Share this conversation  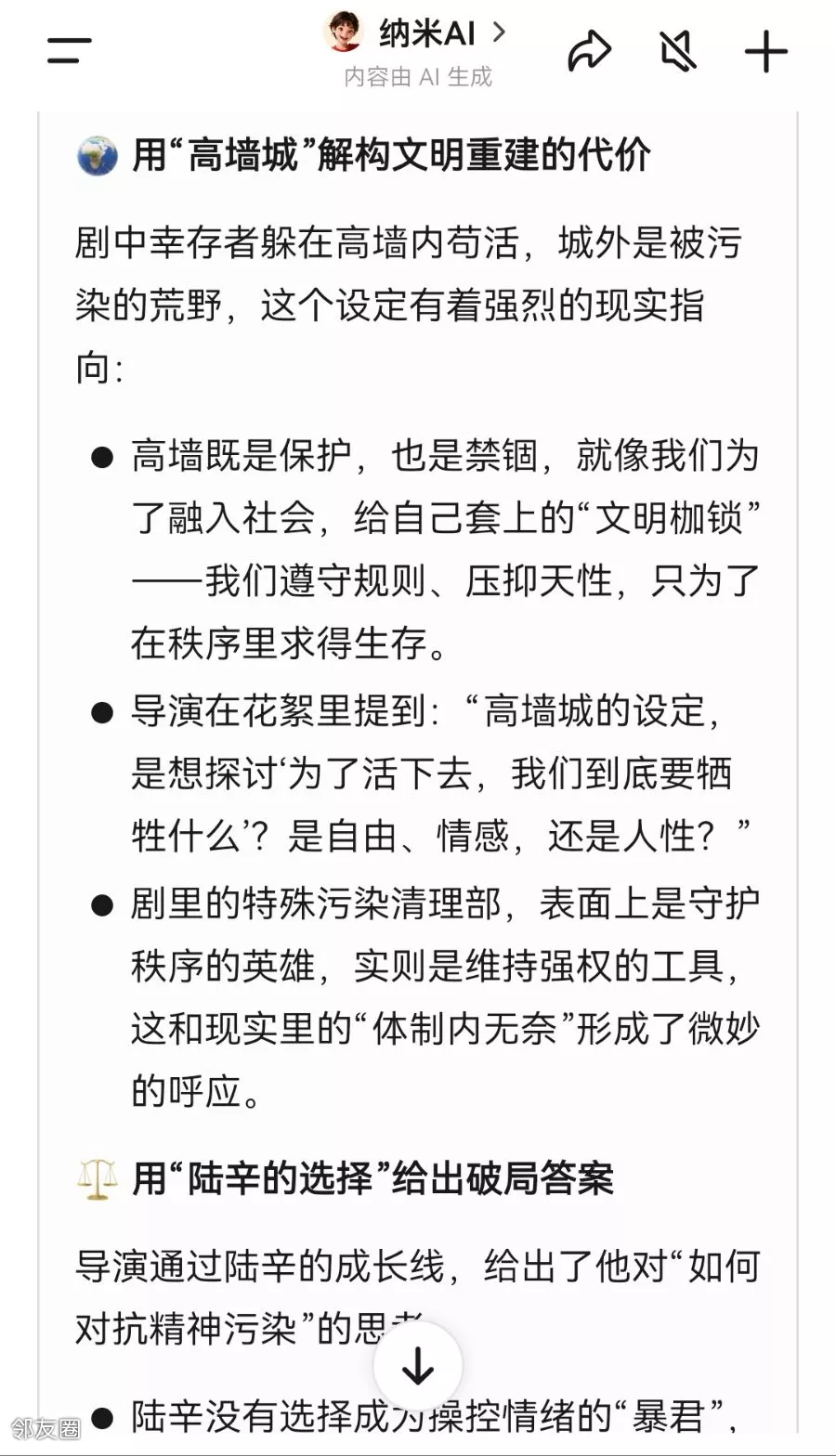(x=590, y=51)
